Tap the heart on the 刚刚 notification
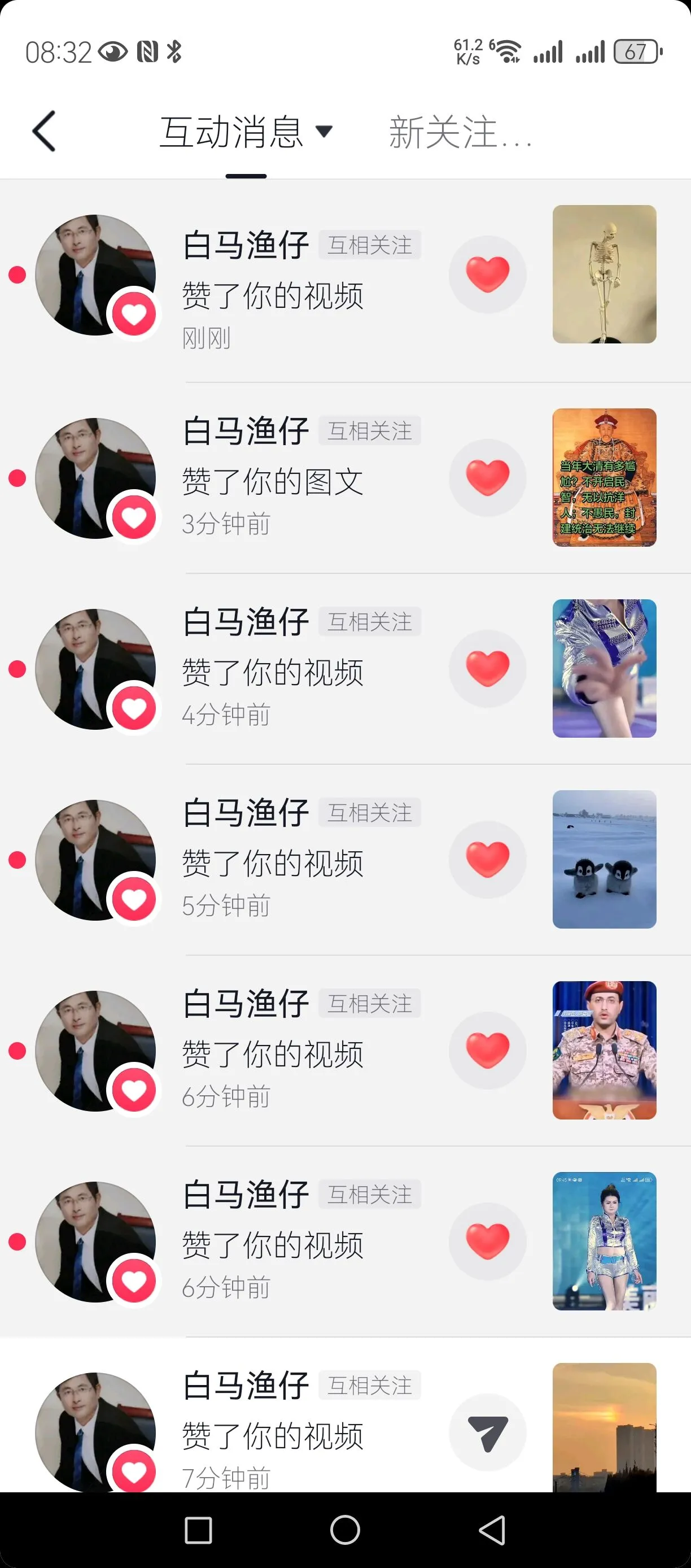The width and height of the screenshot is (691, 1568). tap(487, 274)
